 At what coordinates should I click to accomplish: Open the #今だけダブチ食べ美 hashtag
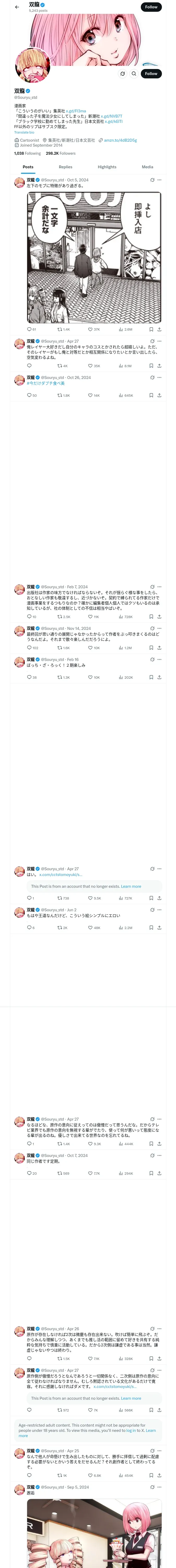pyautogui.click(x=46, y=383)
